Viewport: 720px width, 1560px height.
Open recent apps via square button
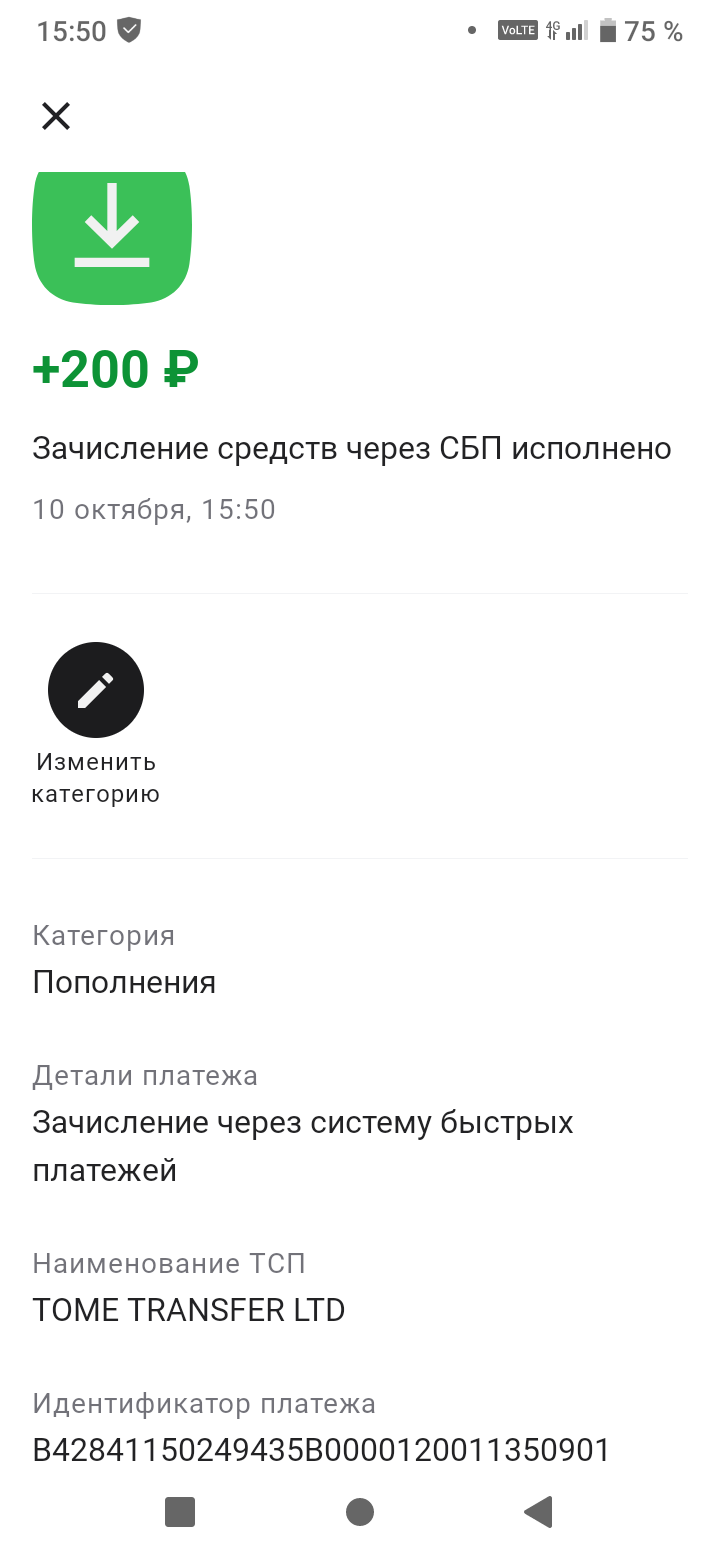coord(180,1512)
